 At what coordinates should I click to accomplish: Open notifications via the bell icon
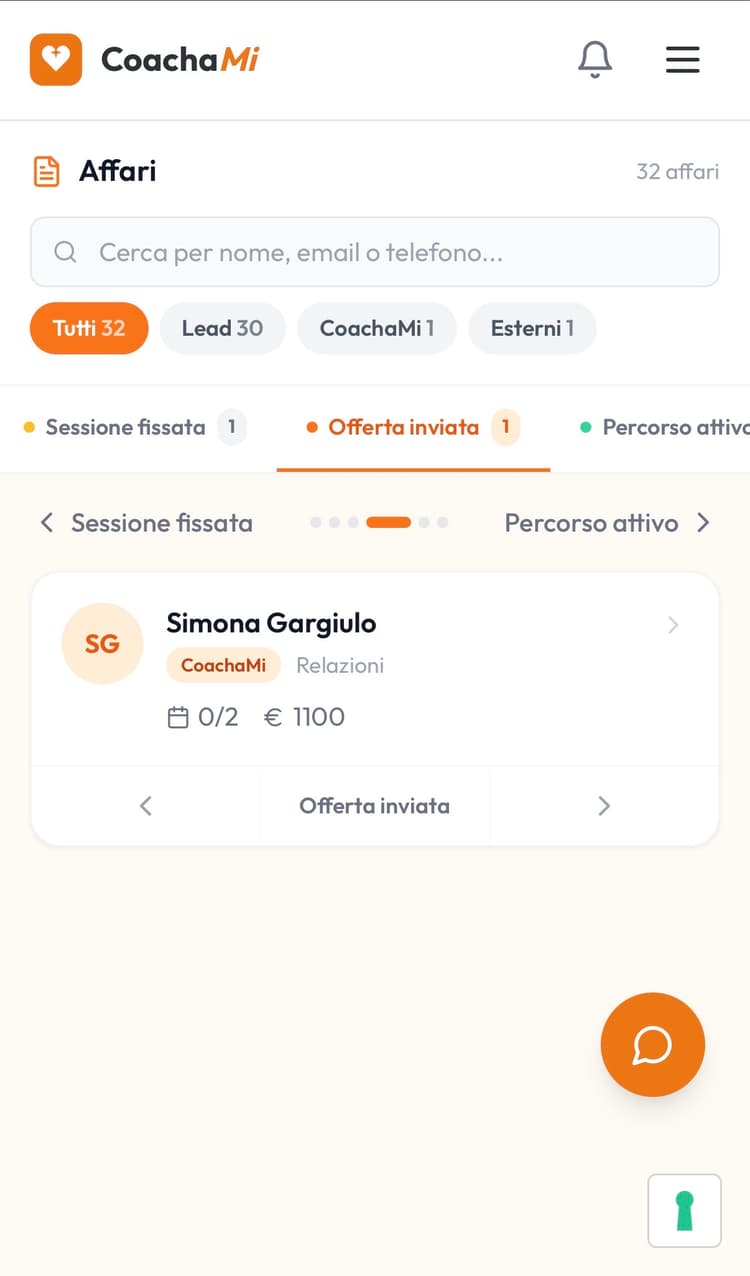(x=595, y=59)
